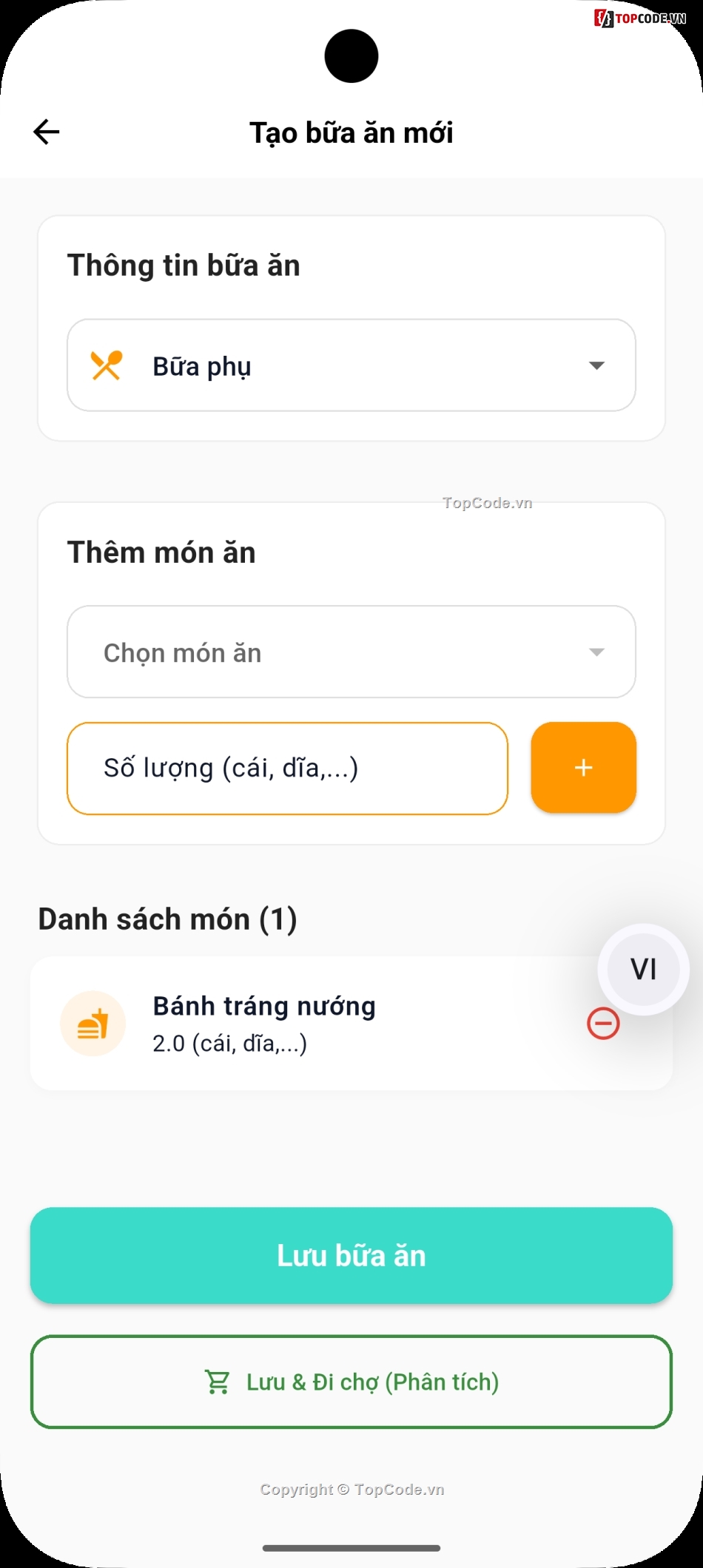Expand the dish selector chevron
This screenshot has height=1568, width=703.
click(597, 652)
